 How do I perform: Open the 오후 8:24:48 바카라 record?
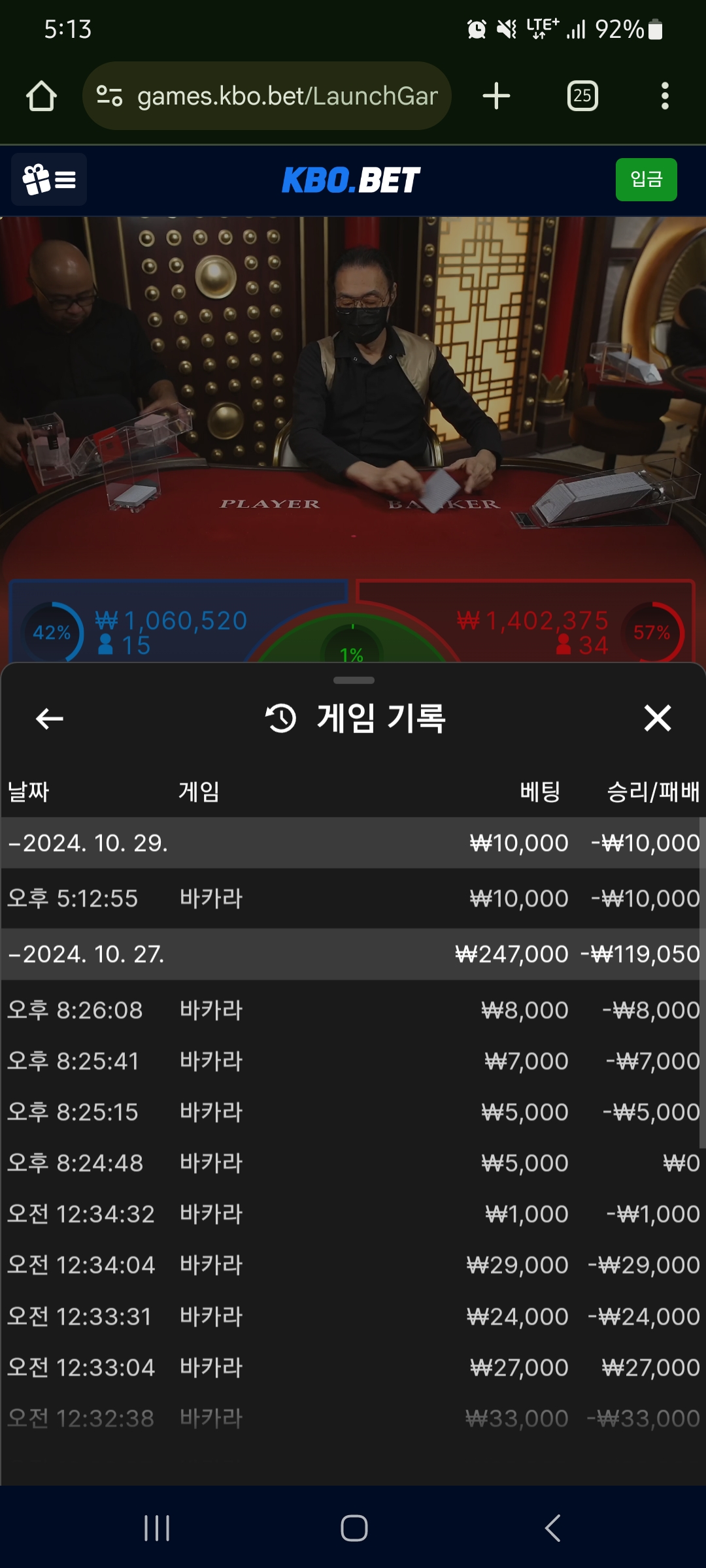pos(353,1163)
